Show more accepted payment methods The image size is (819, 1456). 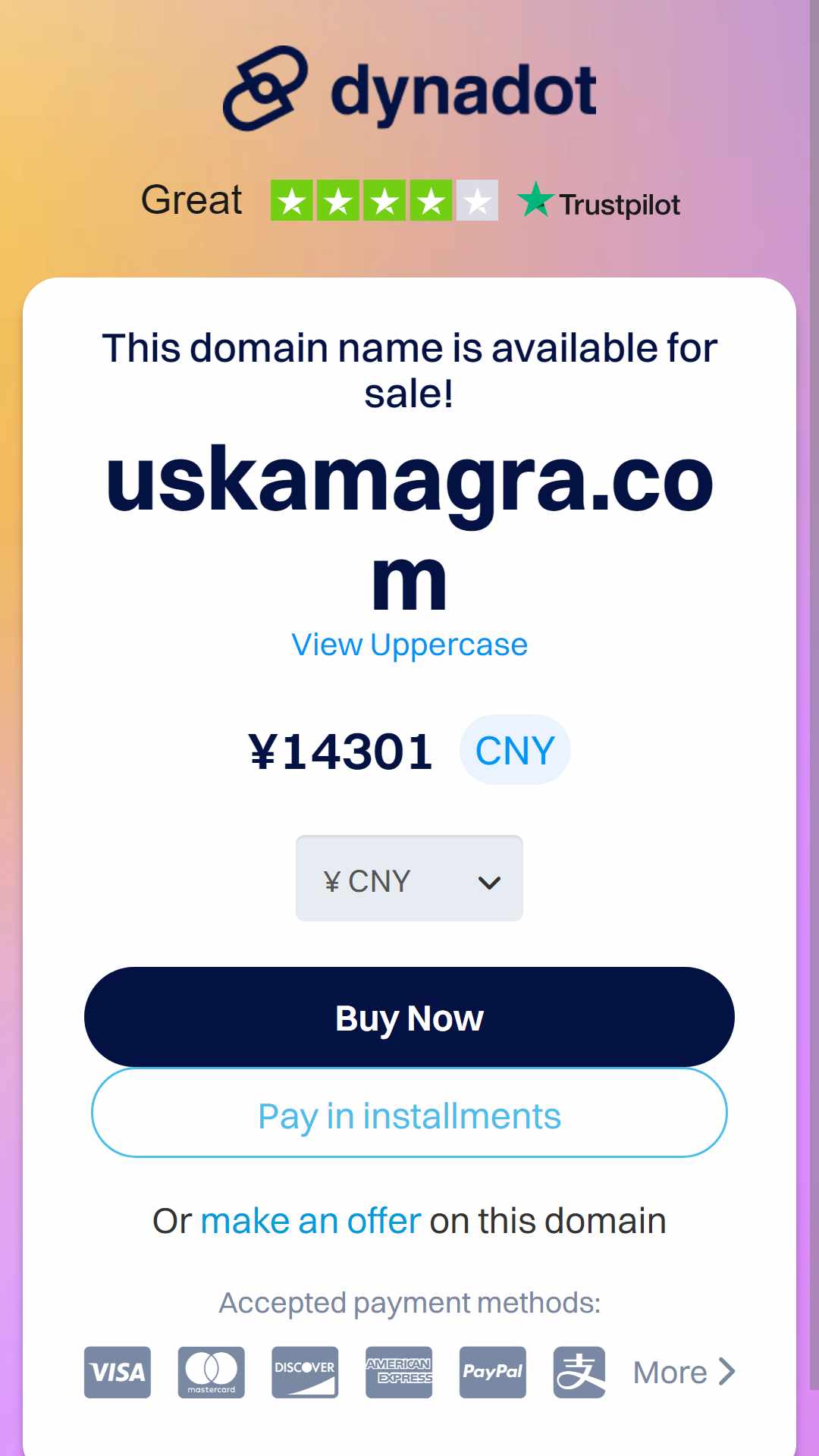[684, 1372]
